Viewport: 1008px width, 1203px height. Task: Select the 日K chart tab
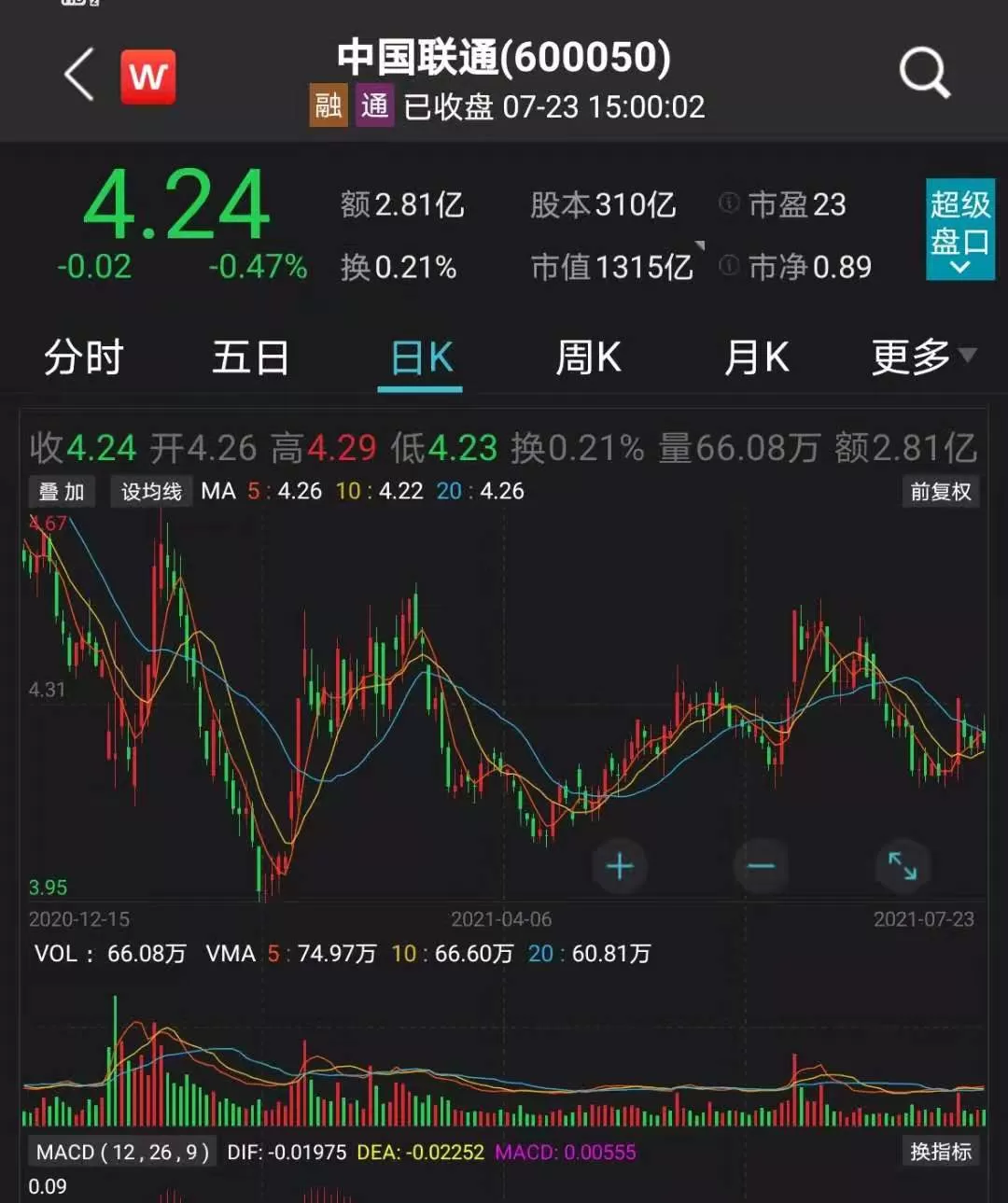coord(421,358)
